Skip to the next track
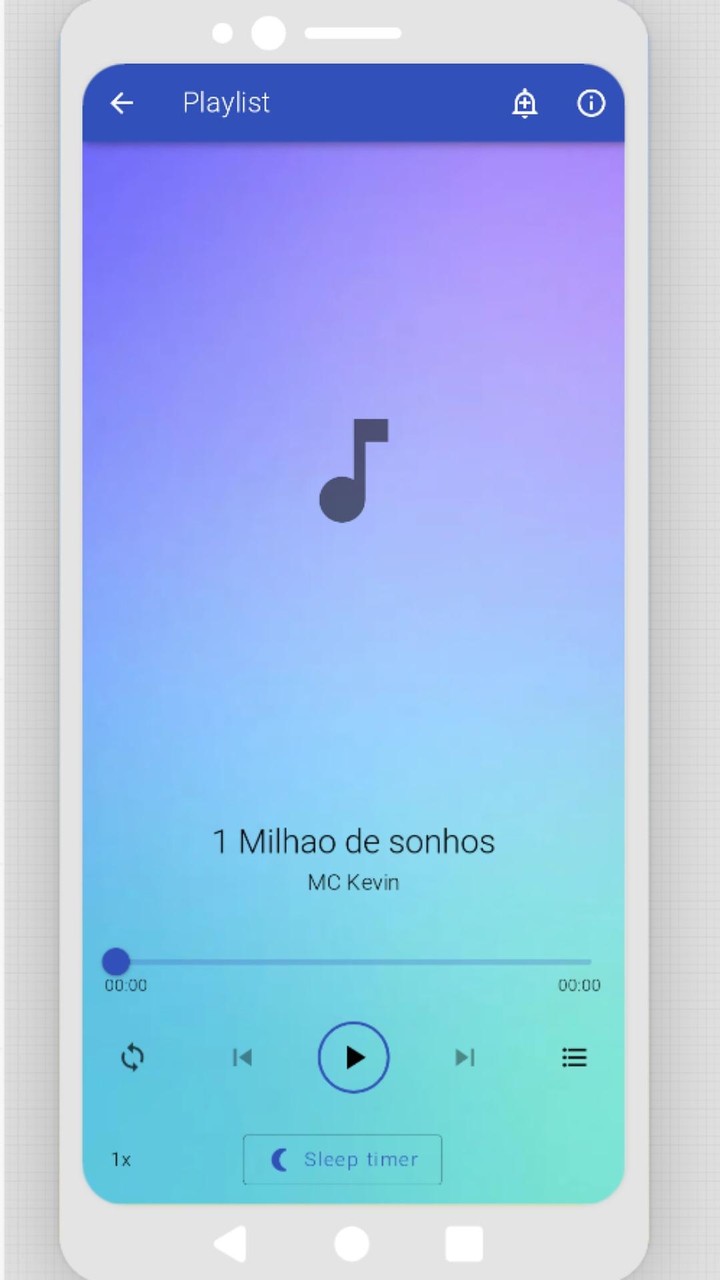Screen dimensions: 720x1280 coord(464,1057)
